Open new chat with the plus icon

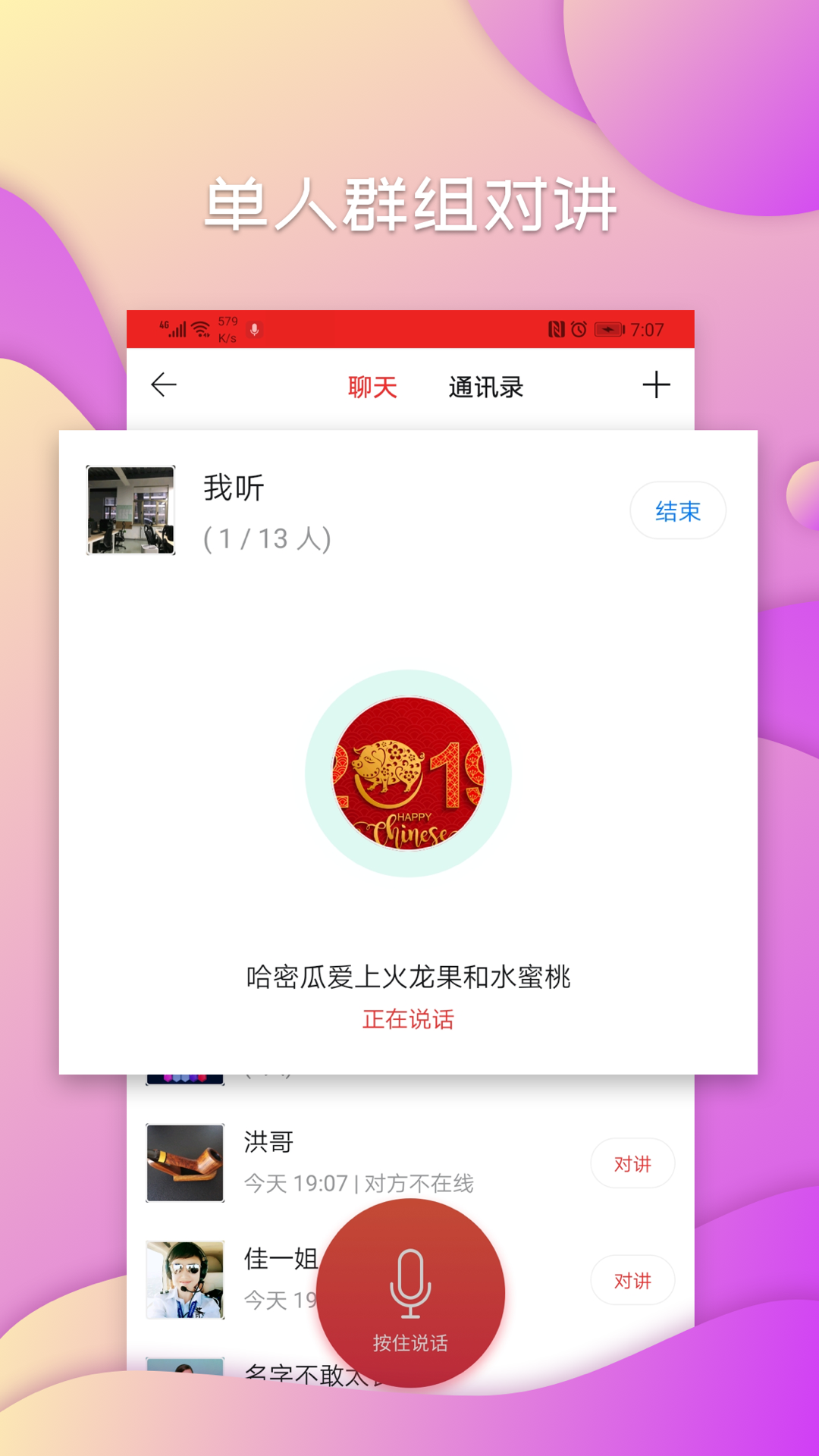pos(656,385)
